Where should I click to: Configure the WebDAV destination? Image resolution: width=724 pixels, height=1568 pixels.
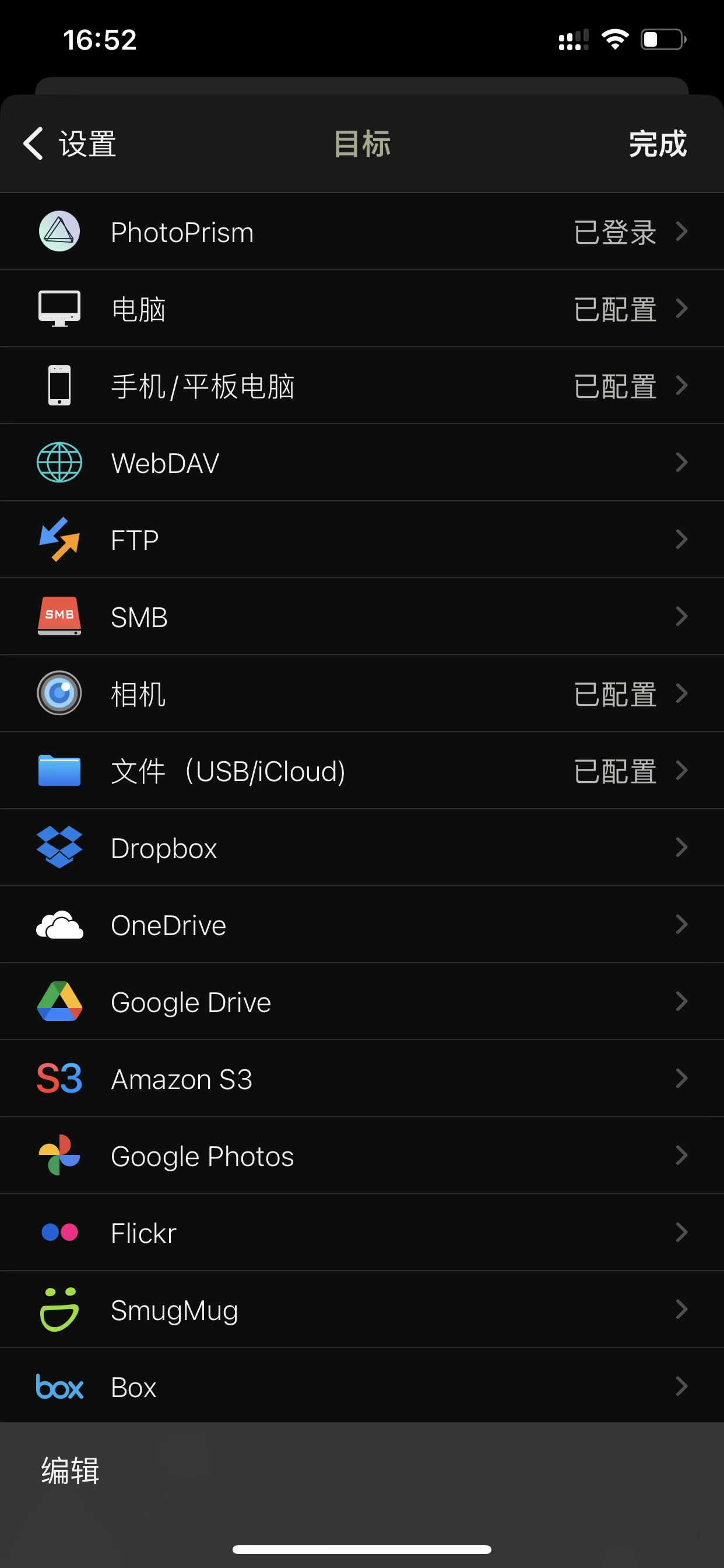[361, 463]
